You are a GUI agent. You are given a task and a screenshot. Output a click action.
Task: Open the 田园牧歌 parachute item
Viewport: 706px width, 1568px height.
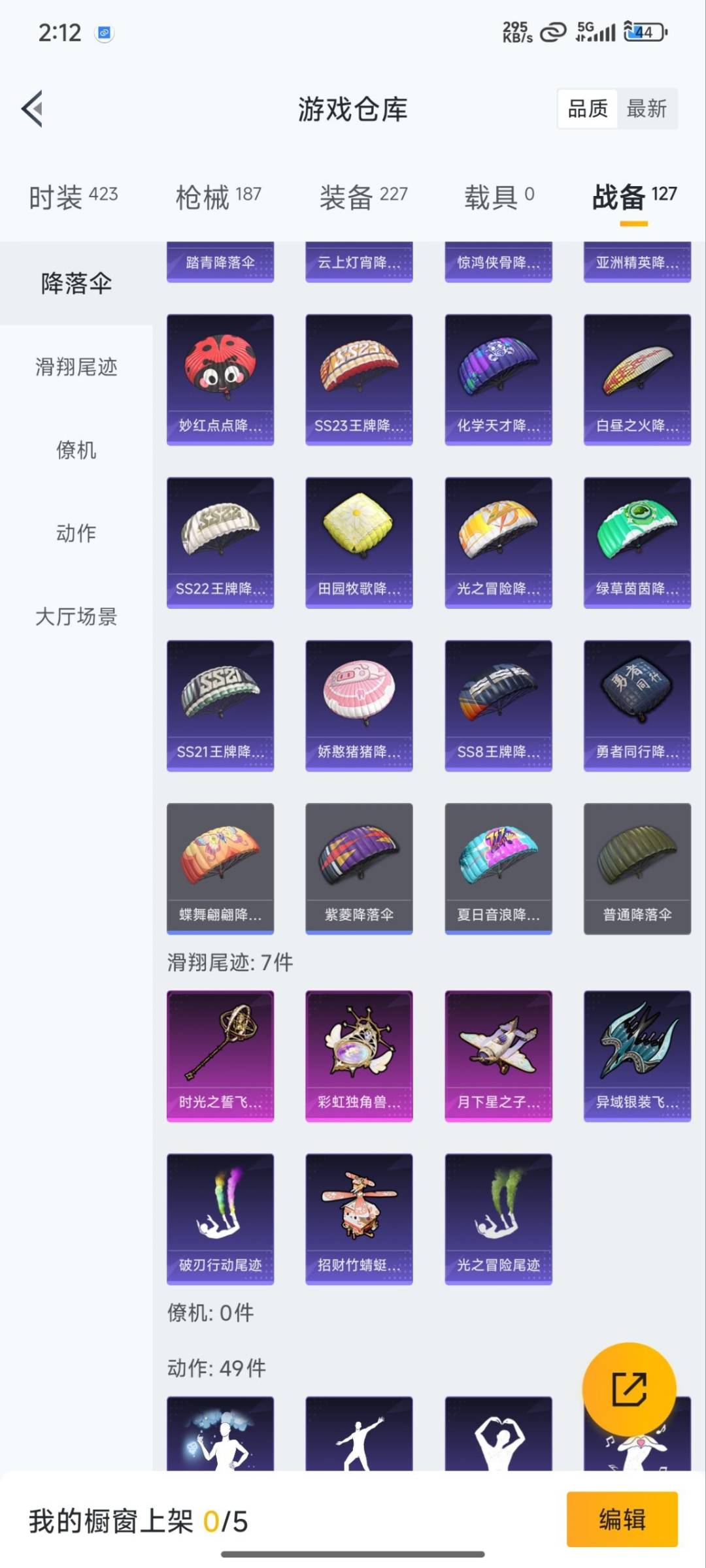[359, 542]
